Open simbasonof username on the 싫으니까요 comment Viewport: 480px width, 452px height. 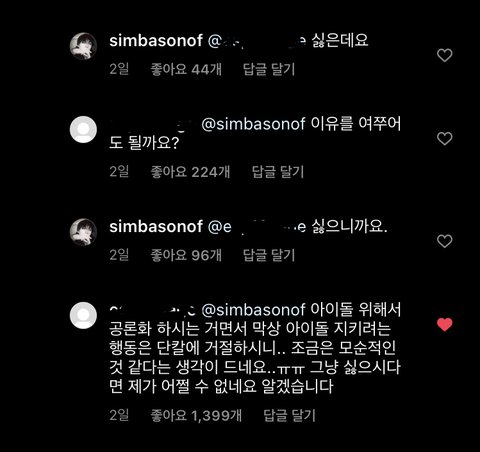(156, 227)
